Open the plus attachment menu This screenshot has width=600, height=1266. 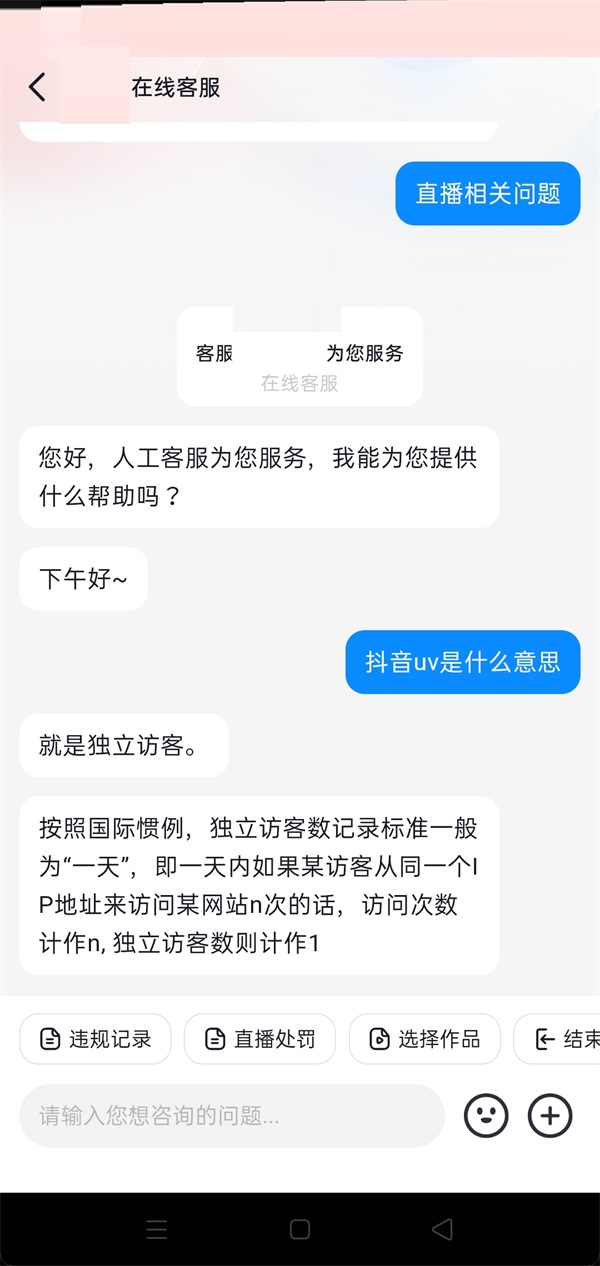550,1115
